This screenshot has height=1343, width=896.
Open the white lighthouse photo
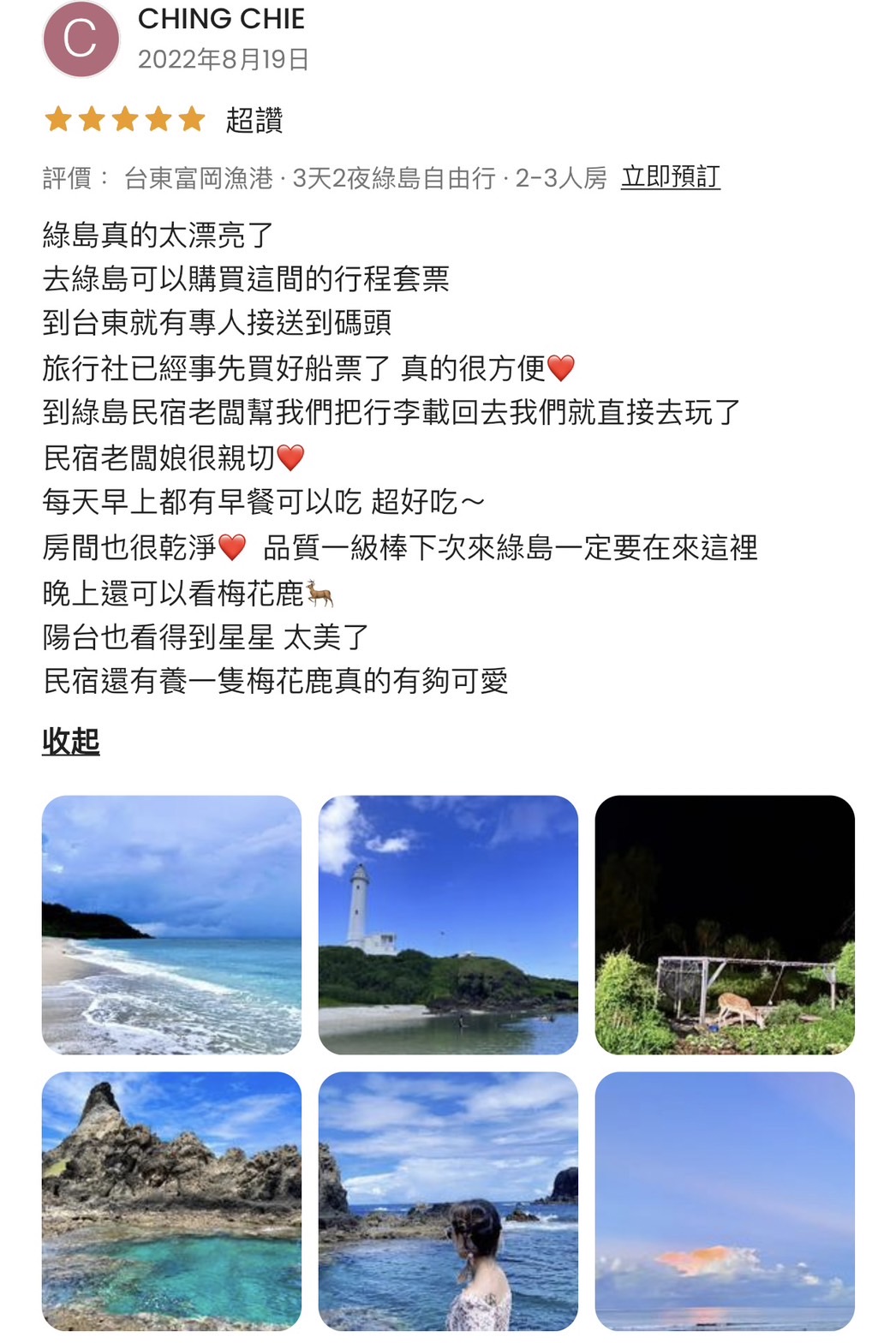(x=448, y=924)
